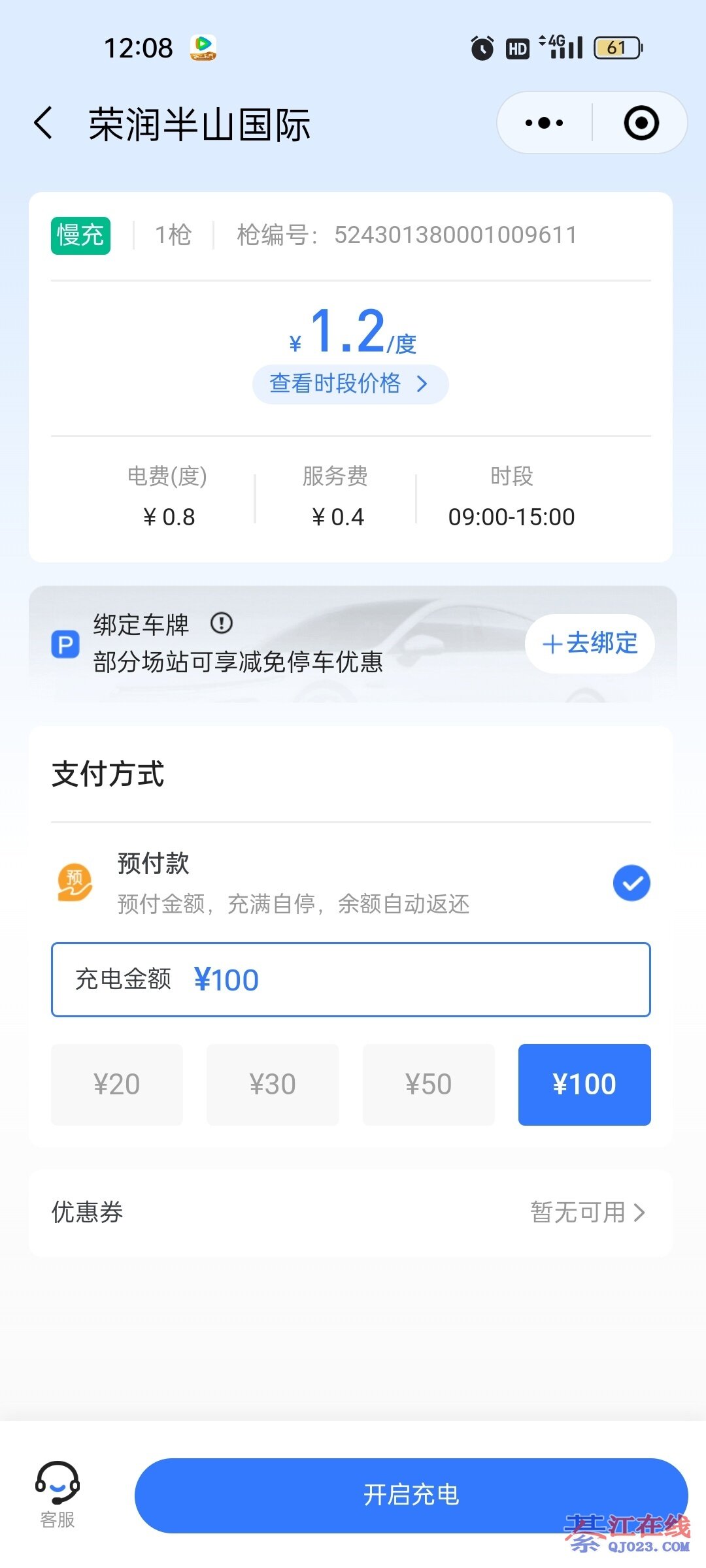706x1568 pixels.
Task: Edit the 充电金额 amount field
Action: (x=350, y=979)
